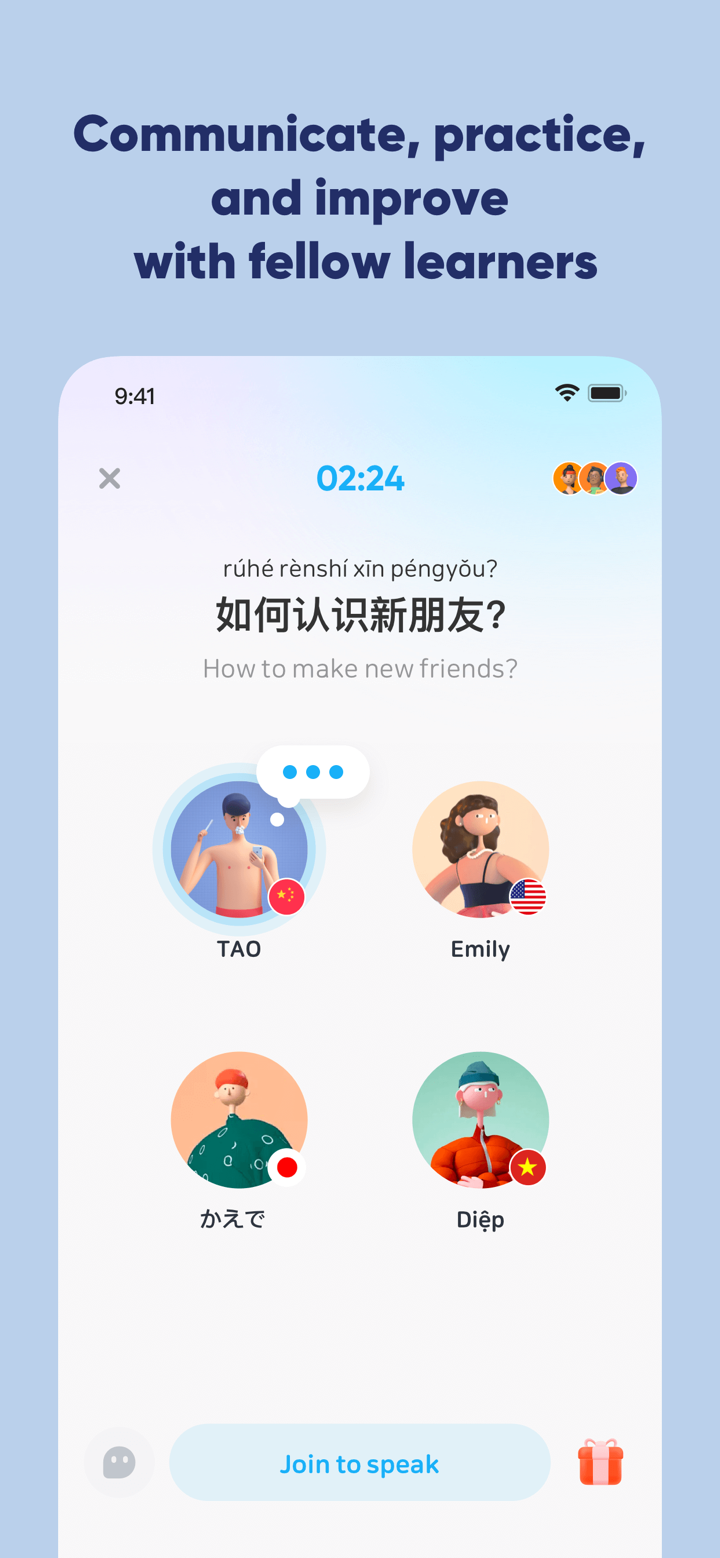The image size is (720, 1558).
Task: Open the participant avatar stack top right
Action: (594, 478)
